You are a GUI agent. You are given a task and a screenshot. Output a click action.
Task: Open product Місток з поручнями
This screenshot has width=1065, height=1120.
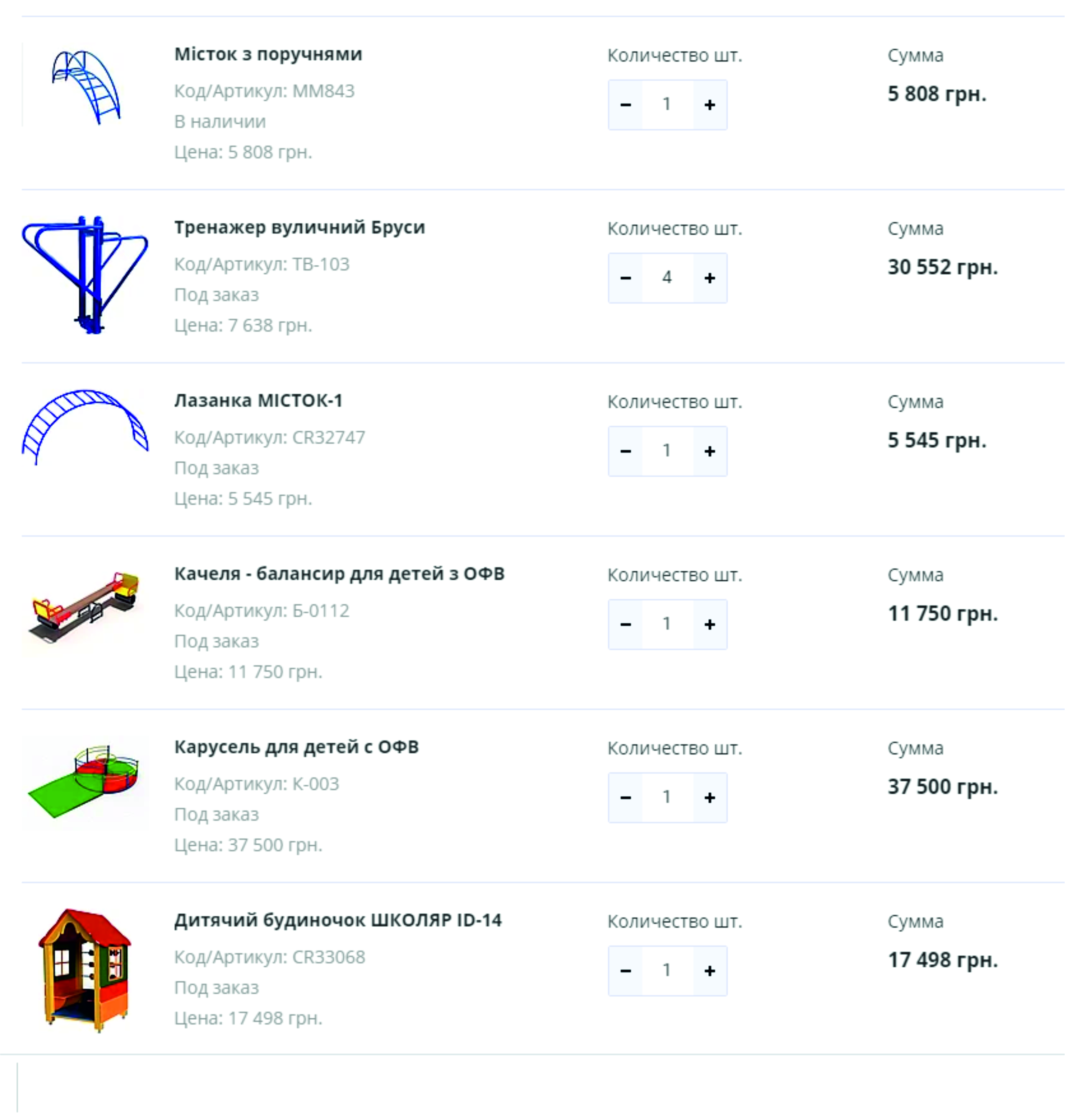(268, 55)
